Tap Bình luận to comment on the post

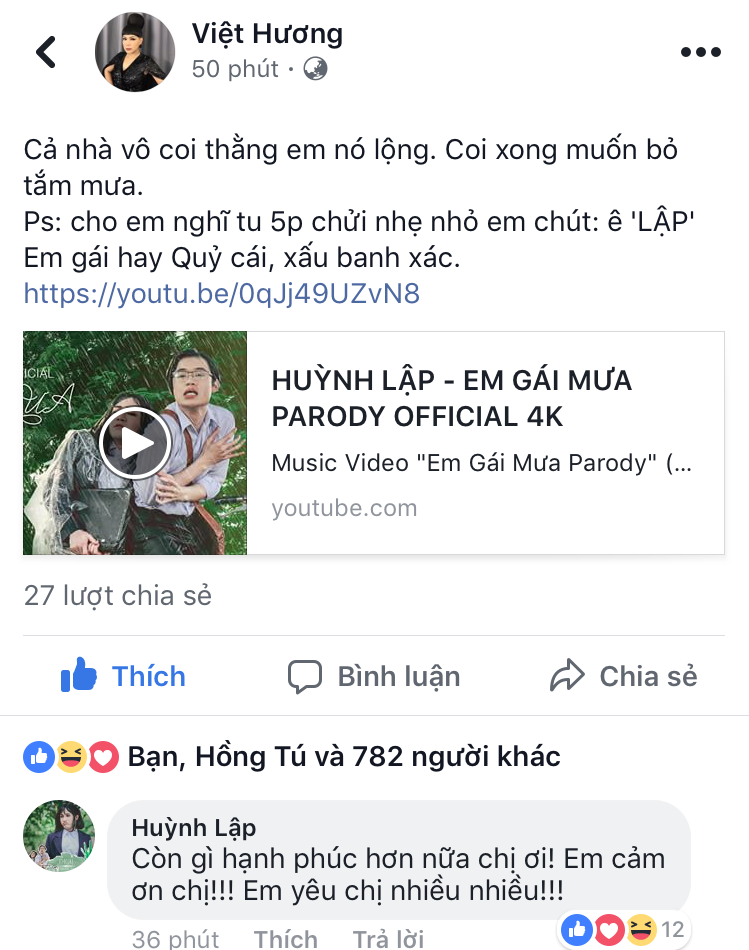coord(374,676)
